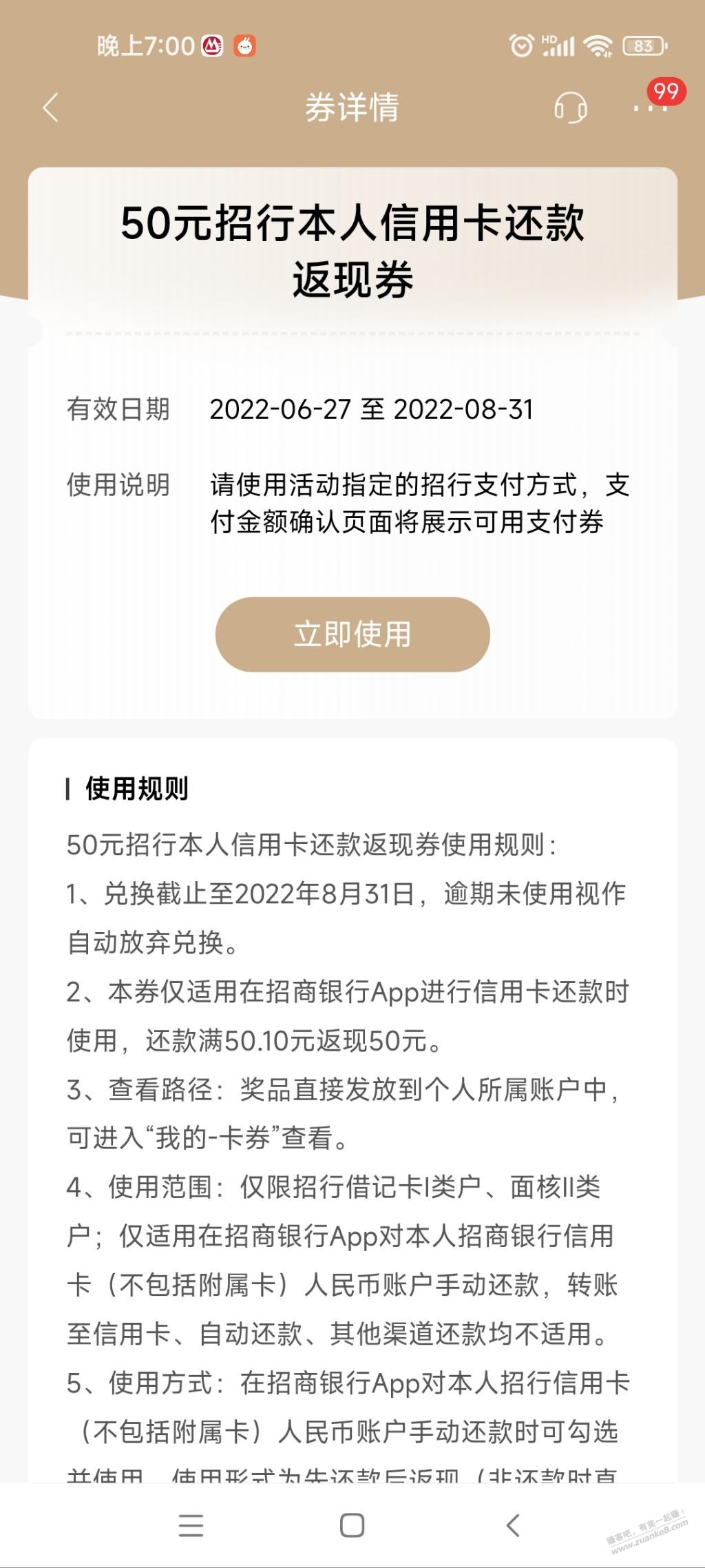This screenshot has height=1568, width=705.
Task: Open recent apps from navigation bar
Action: click(x=191, y=1525)
